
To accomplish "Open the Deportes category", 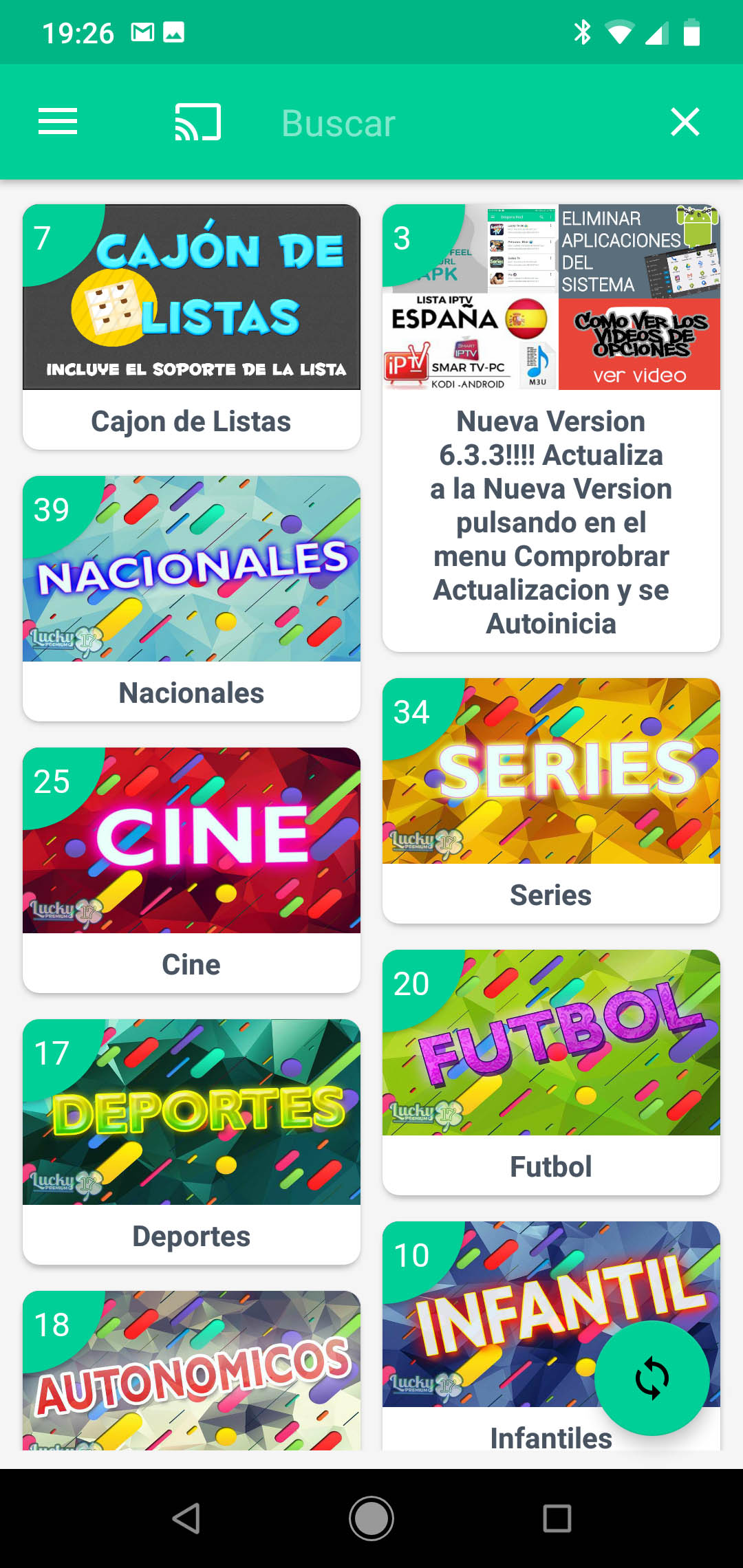I will pos(191,1141).
